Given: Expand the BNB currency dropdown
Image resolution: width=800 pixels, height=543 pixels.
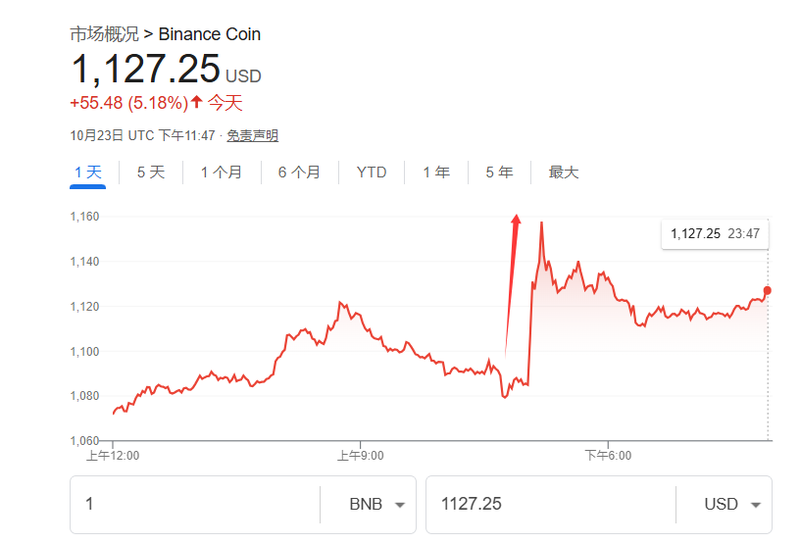Looking at the screenshot, I should click(x=377, y=504).
